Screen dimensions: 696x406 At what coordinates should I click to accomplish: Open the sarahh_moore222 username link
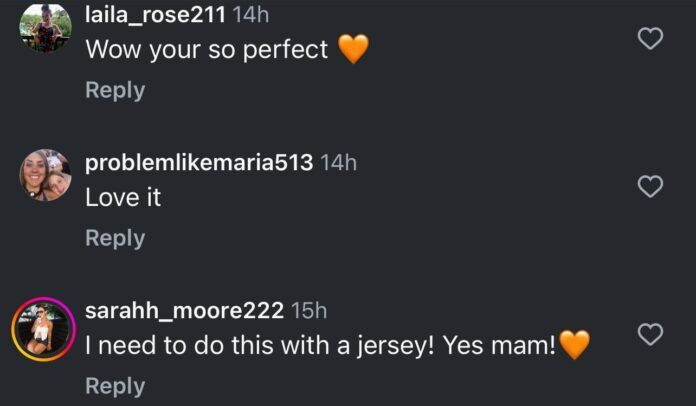point(184,311)
